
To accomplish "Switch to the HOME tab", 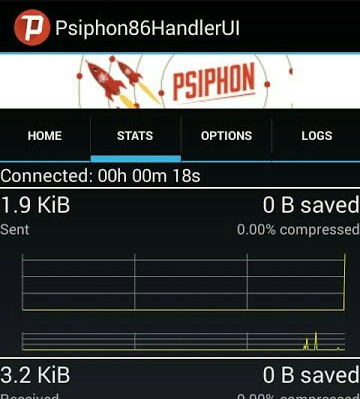I will [x=45, y=136].
